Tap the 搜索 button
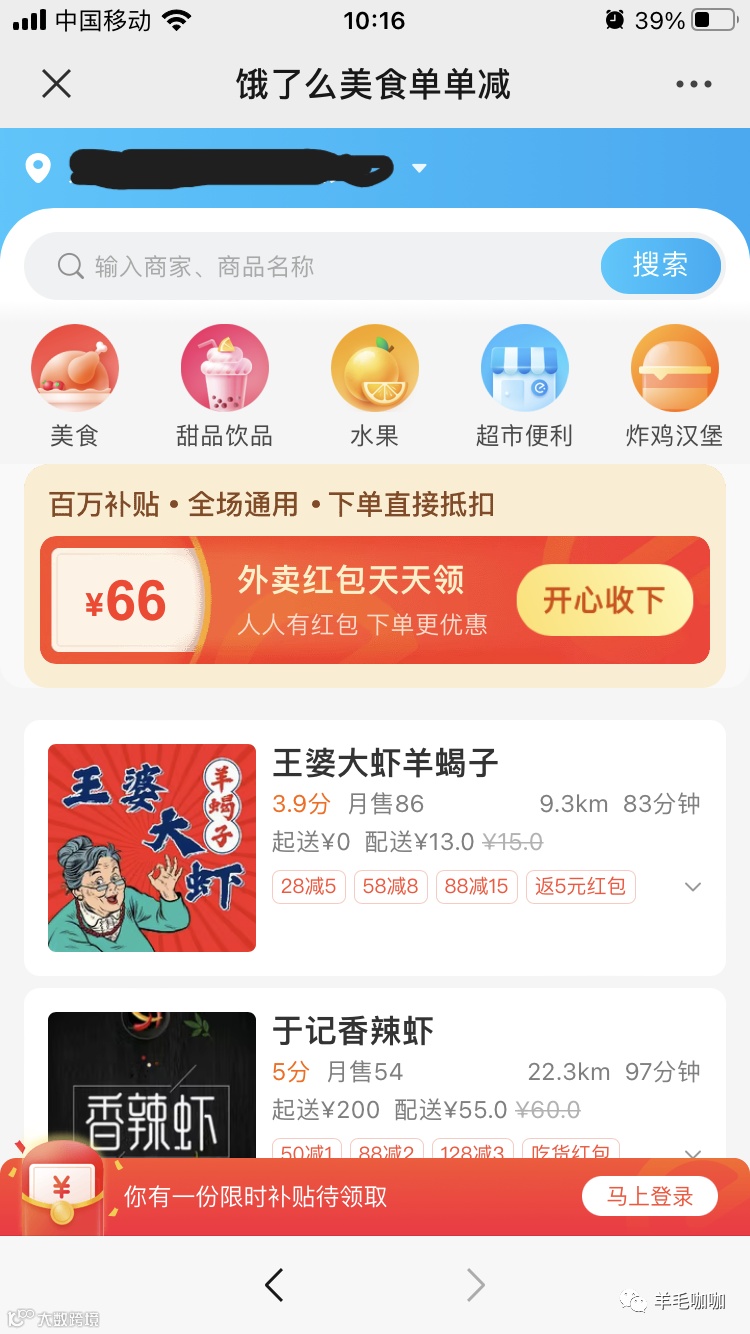Screen dimensions: 750x1334 click(660, 266)
